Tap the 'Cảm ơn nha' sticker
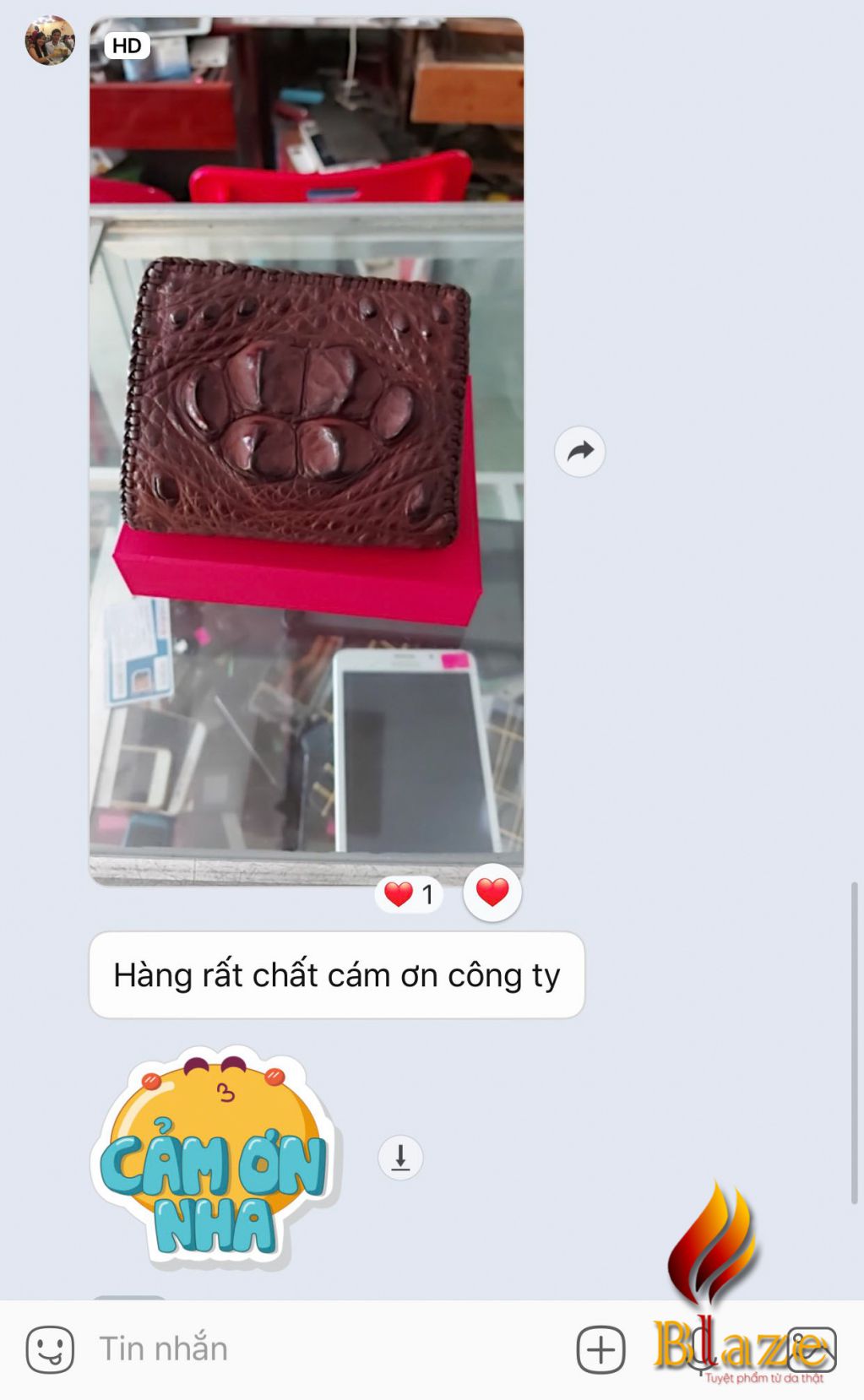 click(215, 1157)
